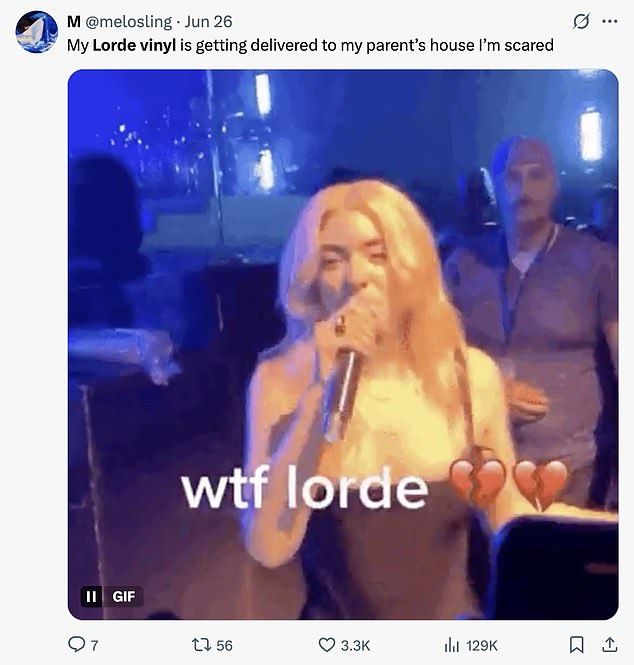Screen dimensions: 634x665
Task: Pause the playing GIF
Action: [x=91, y=596]
